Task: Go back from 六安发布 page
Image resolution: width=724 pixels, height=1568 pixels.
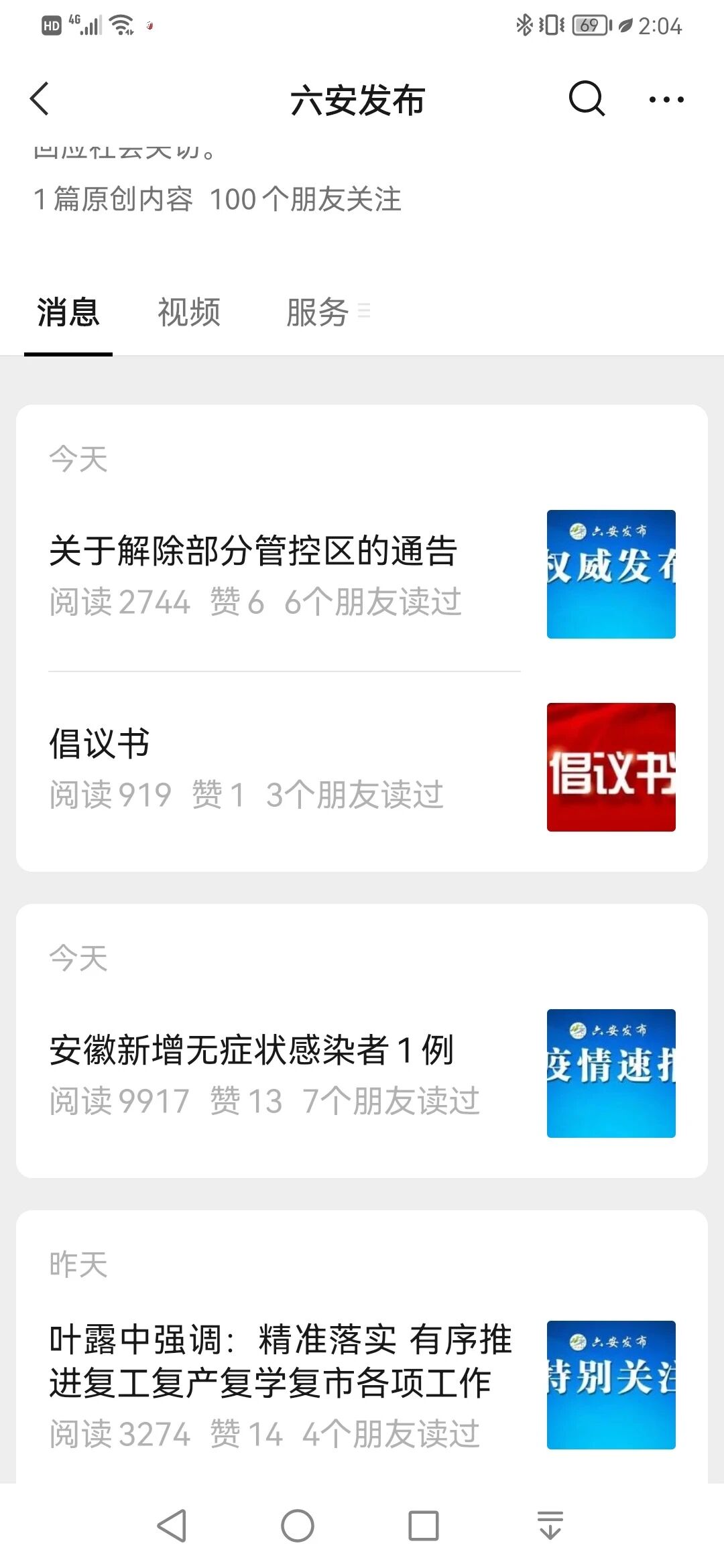Action: pos(40,99)
